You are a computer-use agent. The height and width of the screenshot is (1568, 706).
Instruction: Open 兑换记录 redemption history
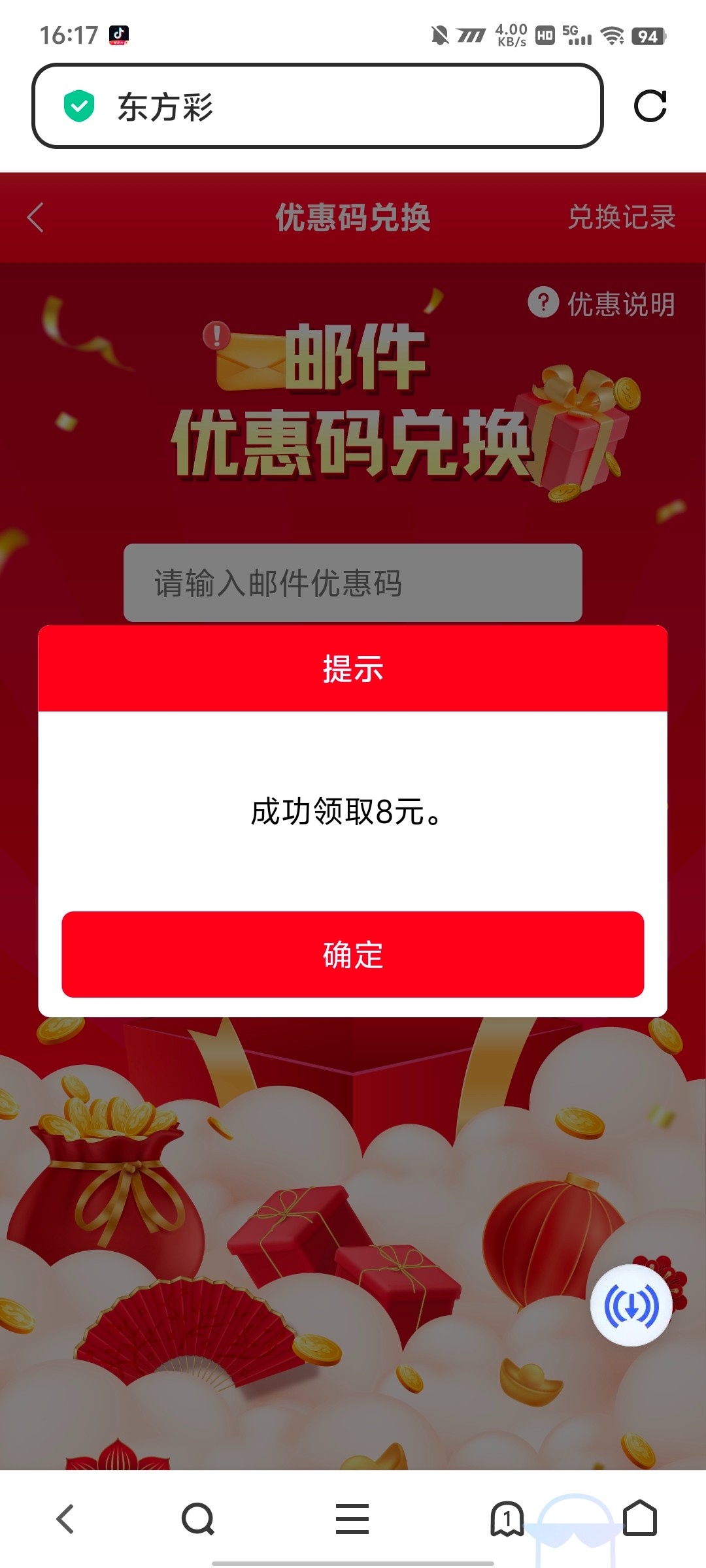[x=622, y=218]
